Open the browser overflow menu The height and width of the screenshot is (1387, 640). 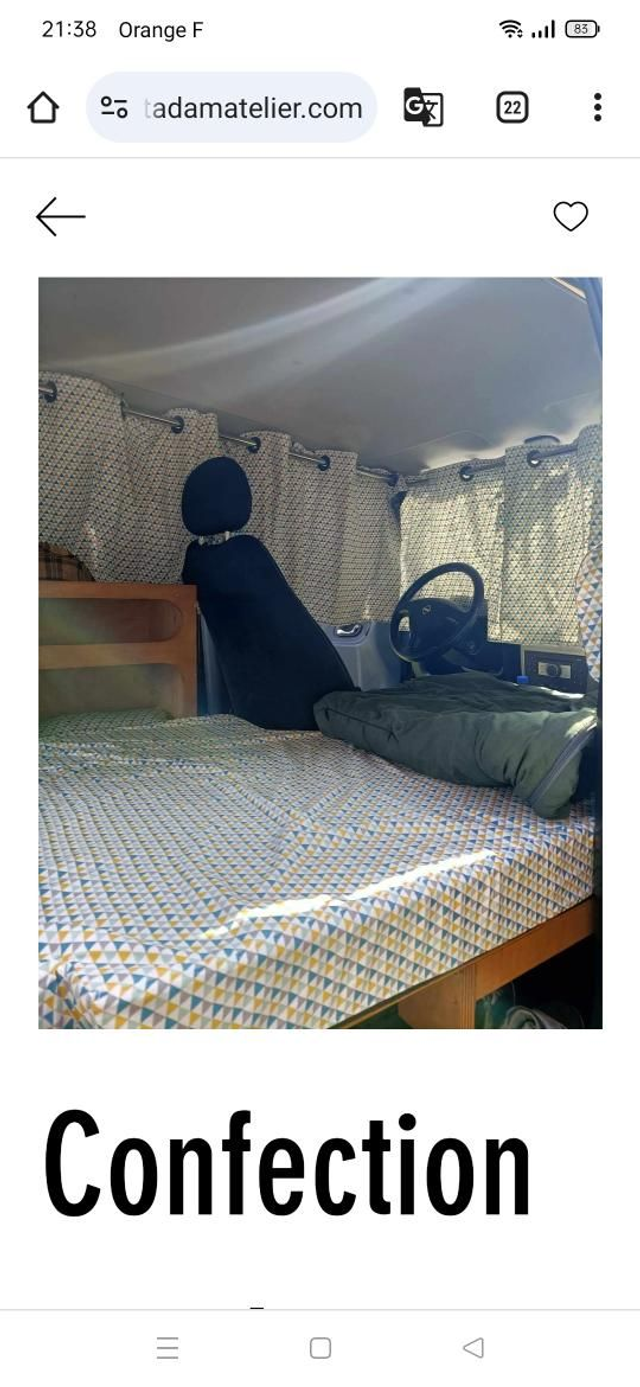[597, 107]
